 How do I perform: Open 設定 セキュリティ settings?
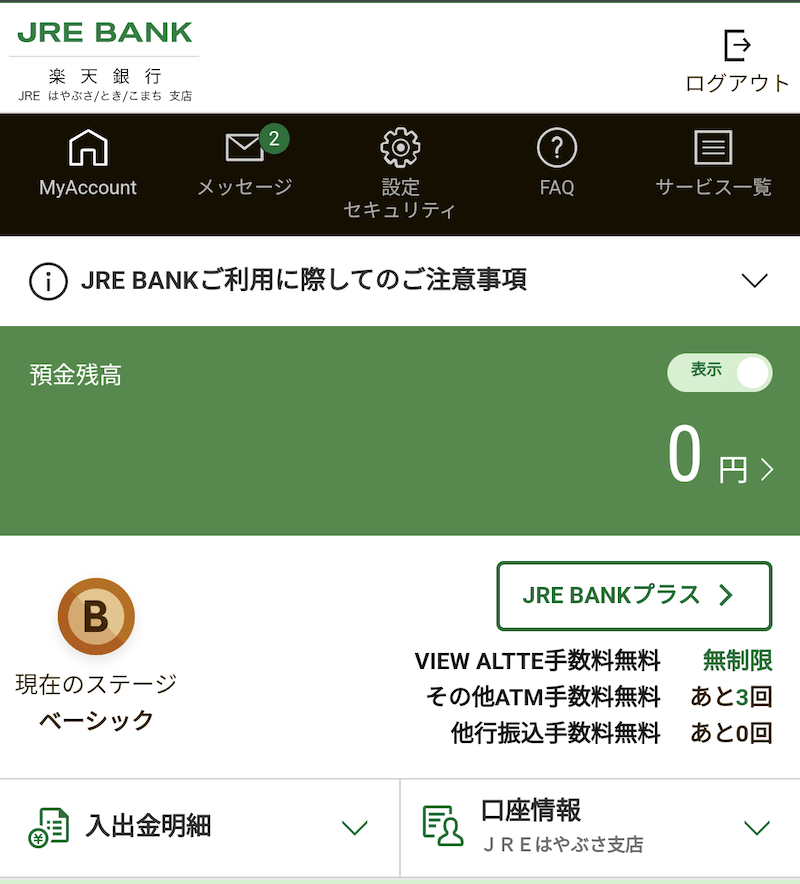point(400,173)
